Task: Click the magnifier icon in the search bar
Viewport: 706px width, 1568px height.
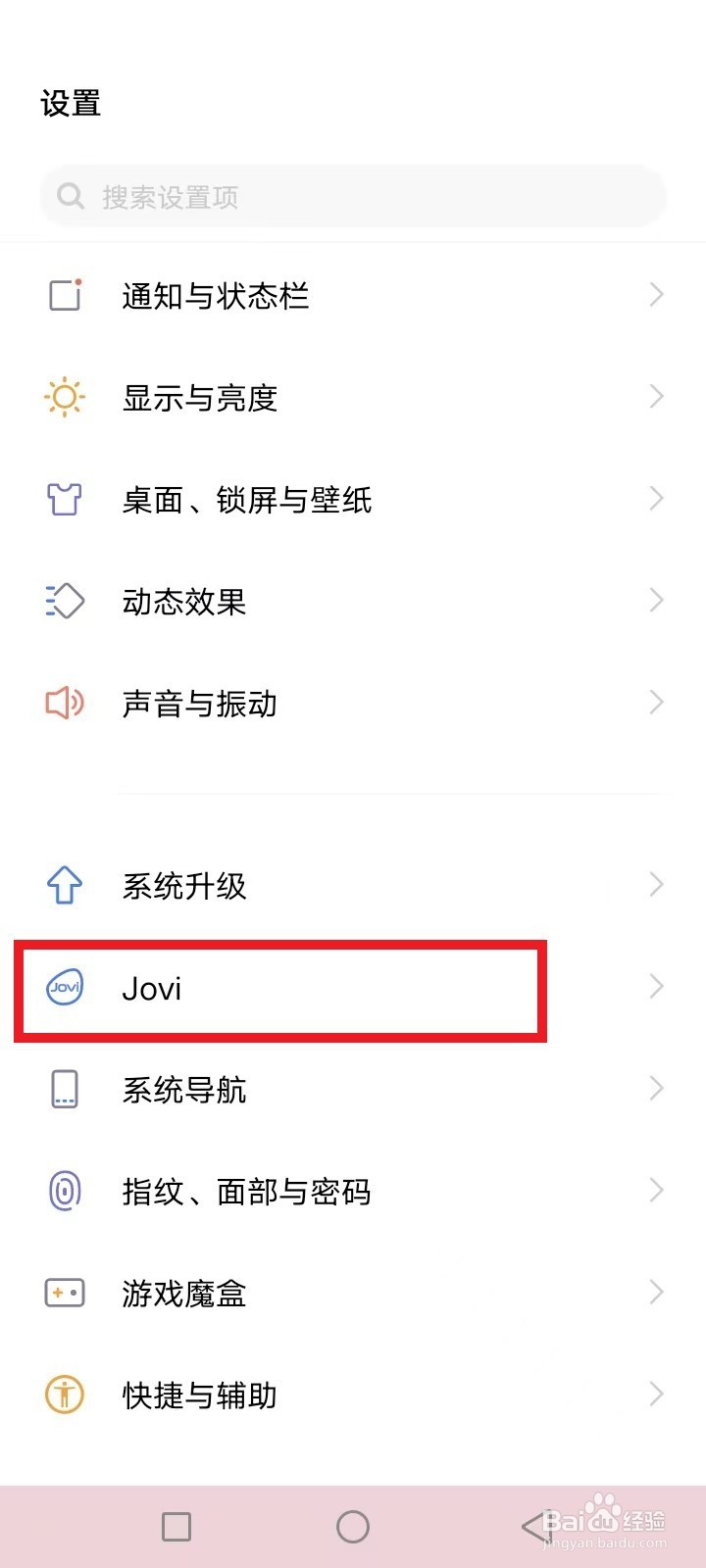Action: (x=70, y=196)
